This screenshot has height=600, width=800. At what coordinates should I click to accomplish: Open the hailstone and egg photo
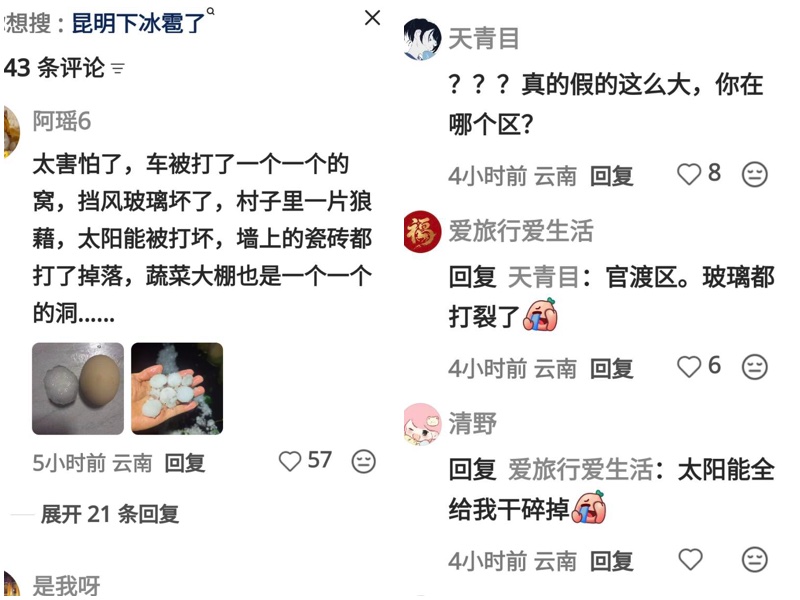(78, 389)
